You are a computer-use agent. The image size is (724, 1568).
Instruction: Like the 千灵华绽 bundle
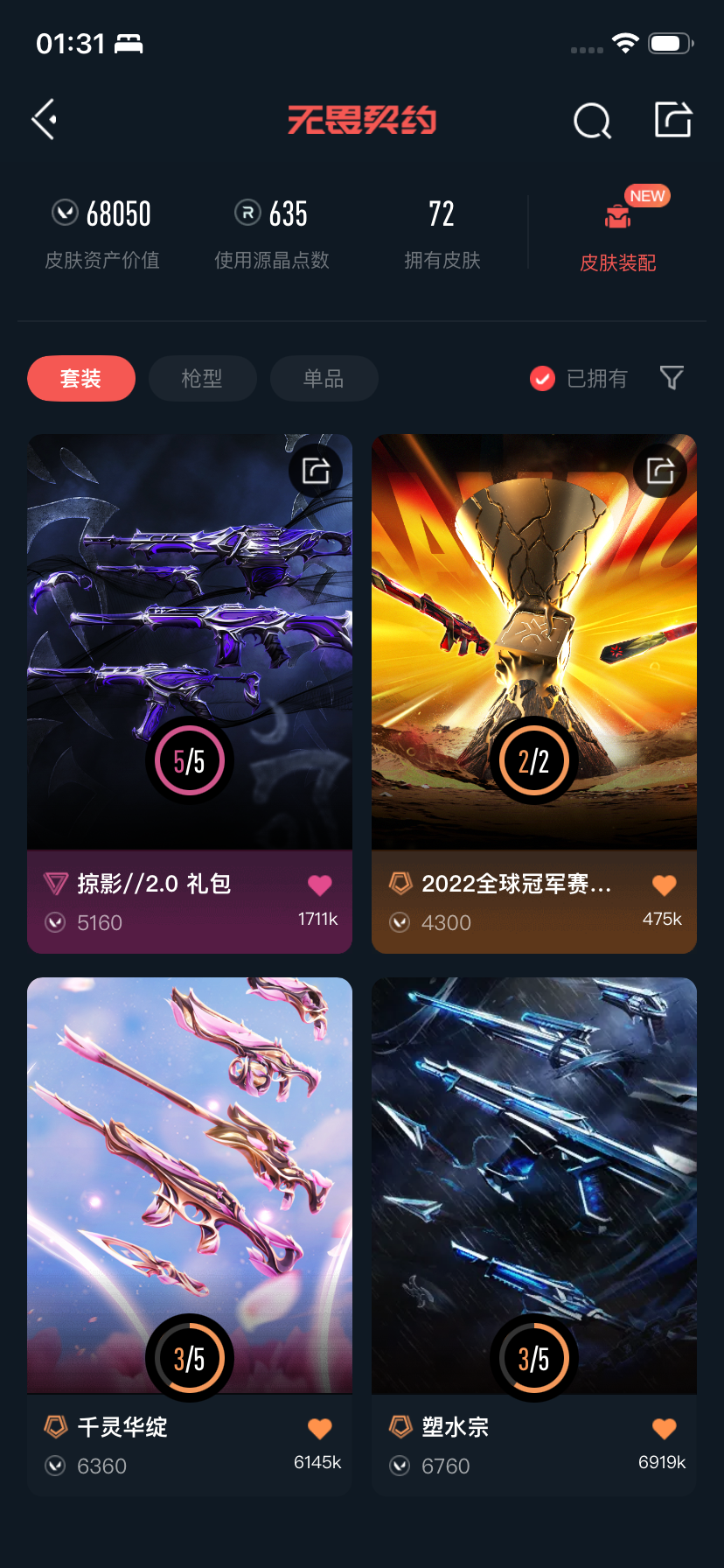point(320,1429)
